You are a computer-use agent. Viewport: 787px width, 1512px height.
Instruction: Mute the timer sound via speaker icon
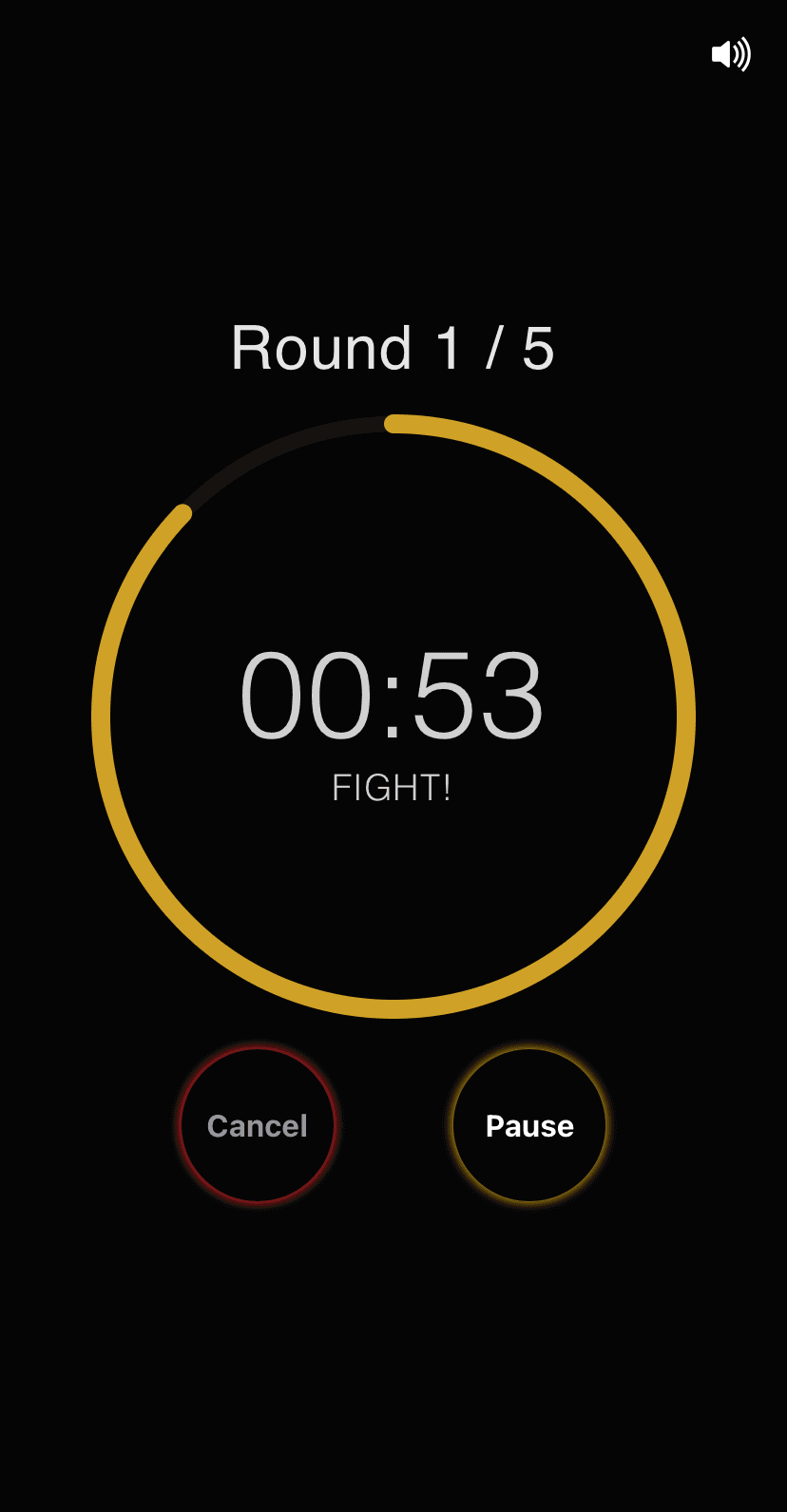(731, 54)
